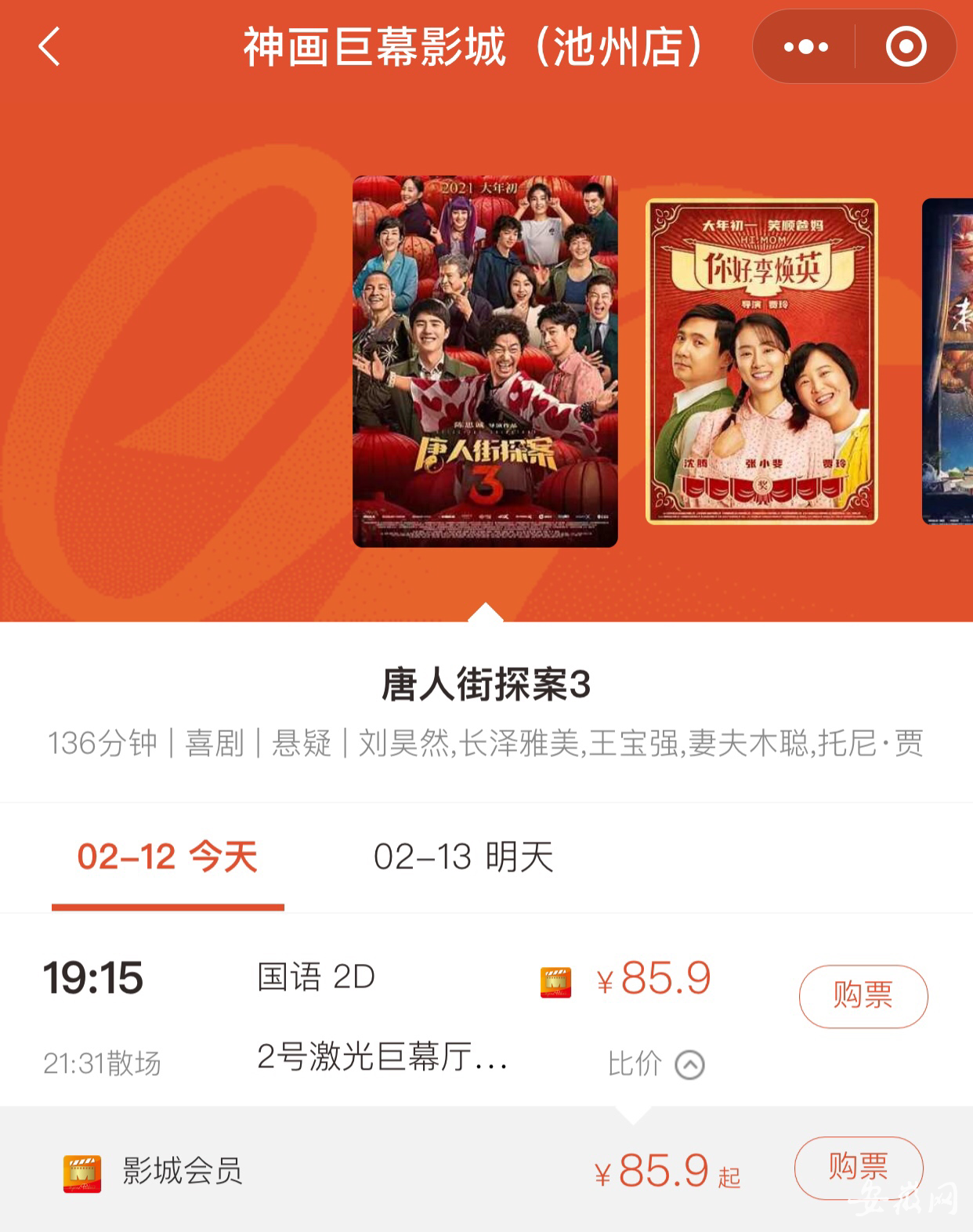Go back to the previous page
The height and width of the screenshot is (1232, 973).
pyautogui.click(x=49, y=47)
